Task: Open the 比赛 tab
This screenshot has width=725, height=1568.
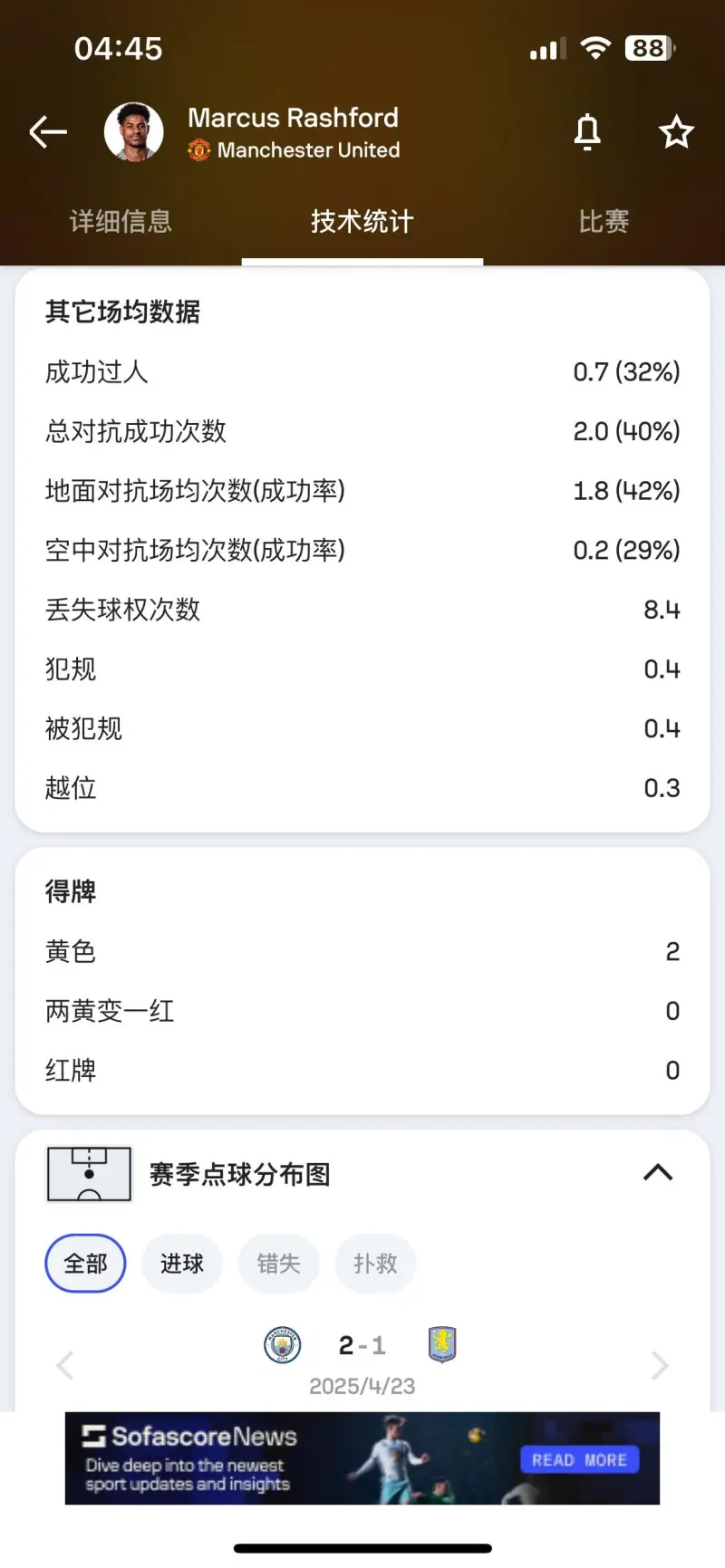Action: click(x=604, y=221)
